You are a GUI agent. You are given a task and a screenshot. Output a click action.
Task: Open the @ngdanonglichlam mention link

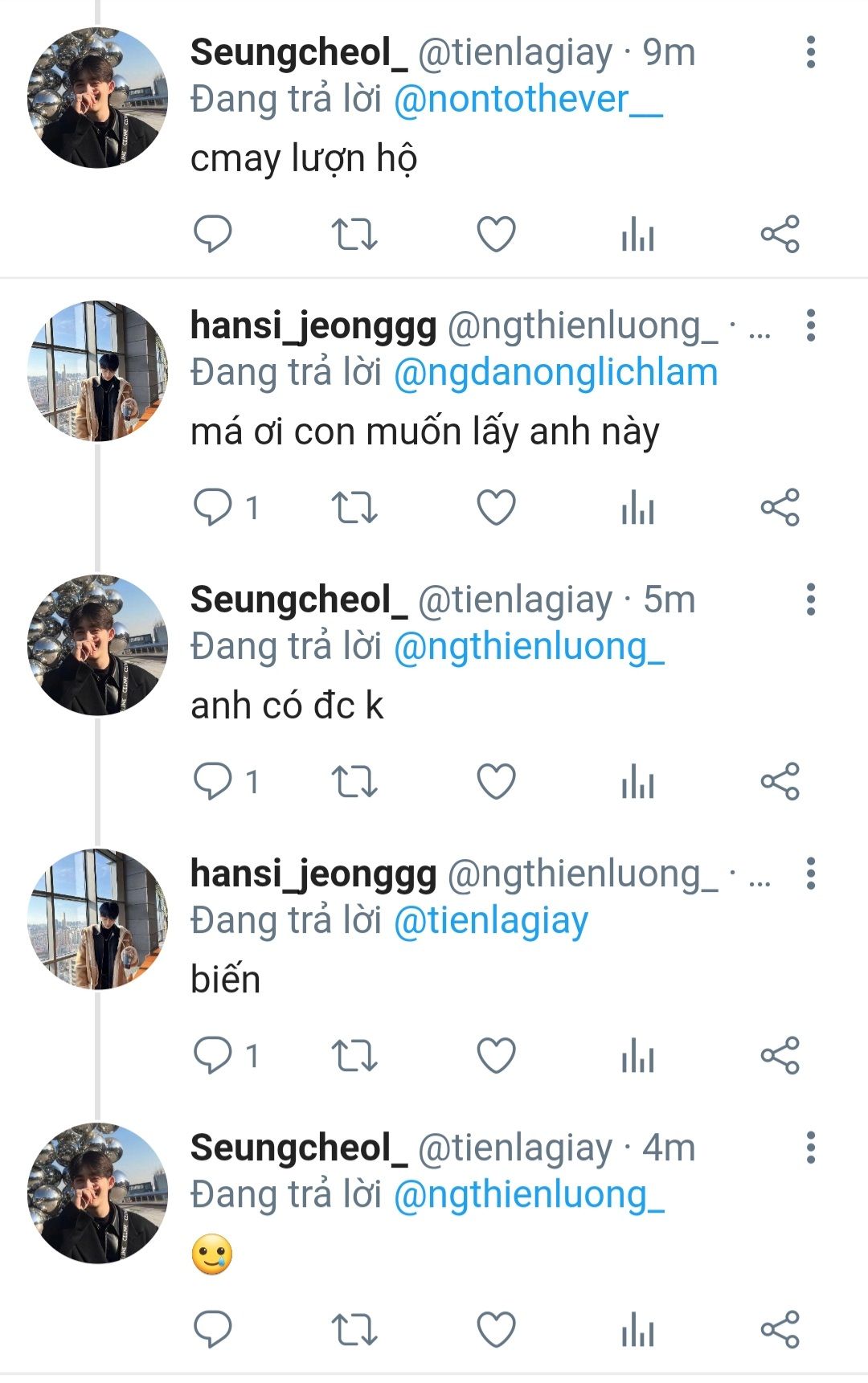555,373
